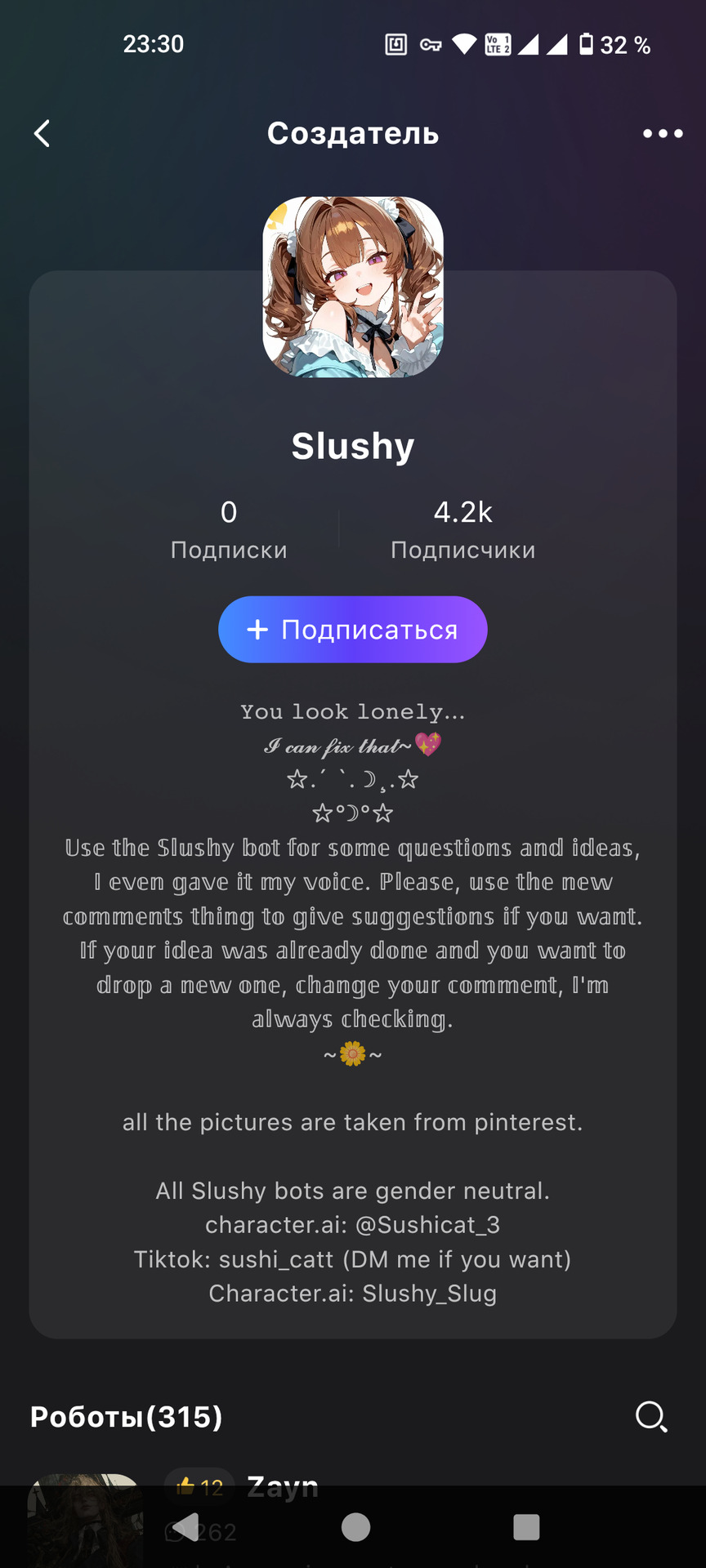View the Подписчики followers count
The image size is (706, 1568).
(x=463, y=529)
